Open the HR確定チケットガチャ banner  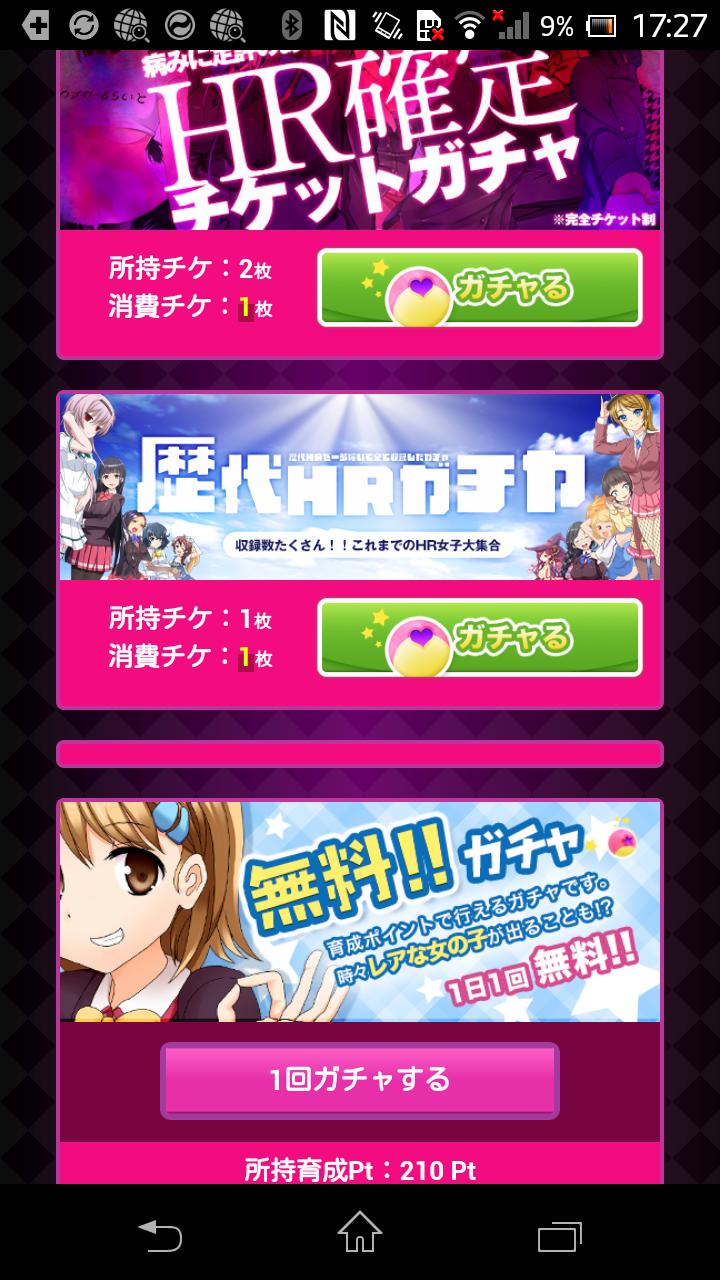click(360, 140)
